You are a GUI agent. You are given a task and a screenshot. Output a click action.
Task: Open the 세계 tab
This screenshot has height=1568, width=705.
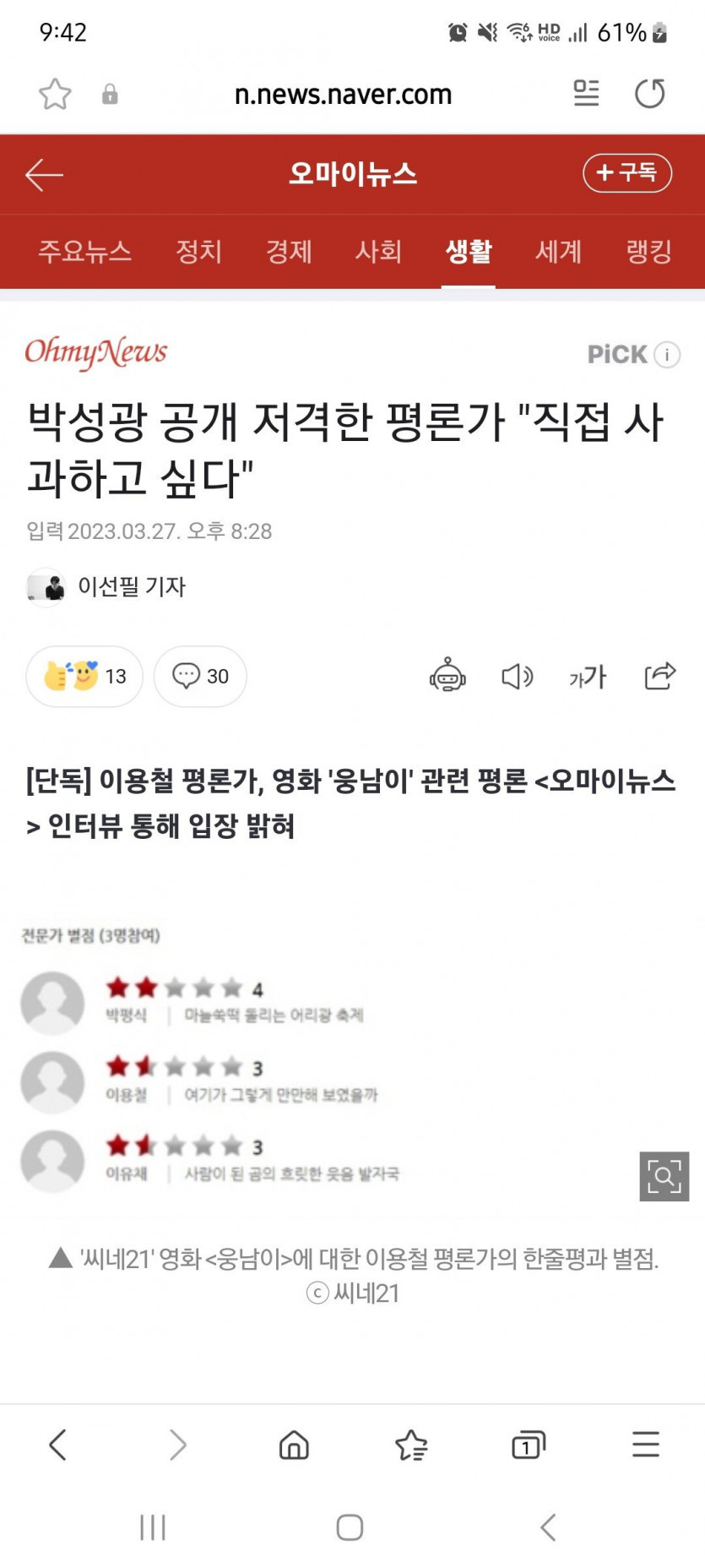click(x=558, y=251)
